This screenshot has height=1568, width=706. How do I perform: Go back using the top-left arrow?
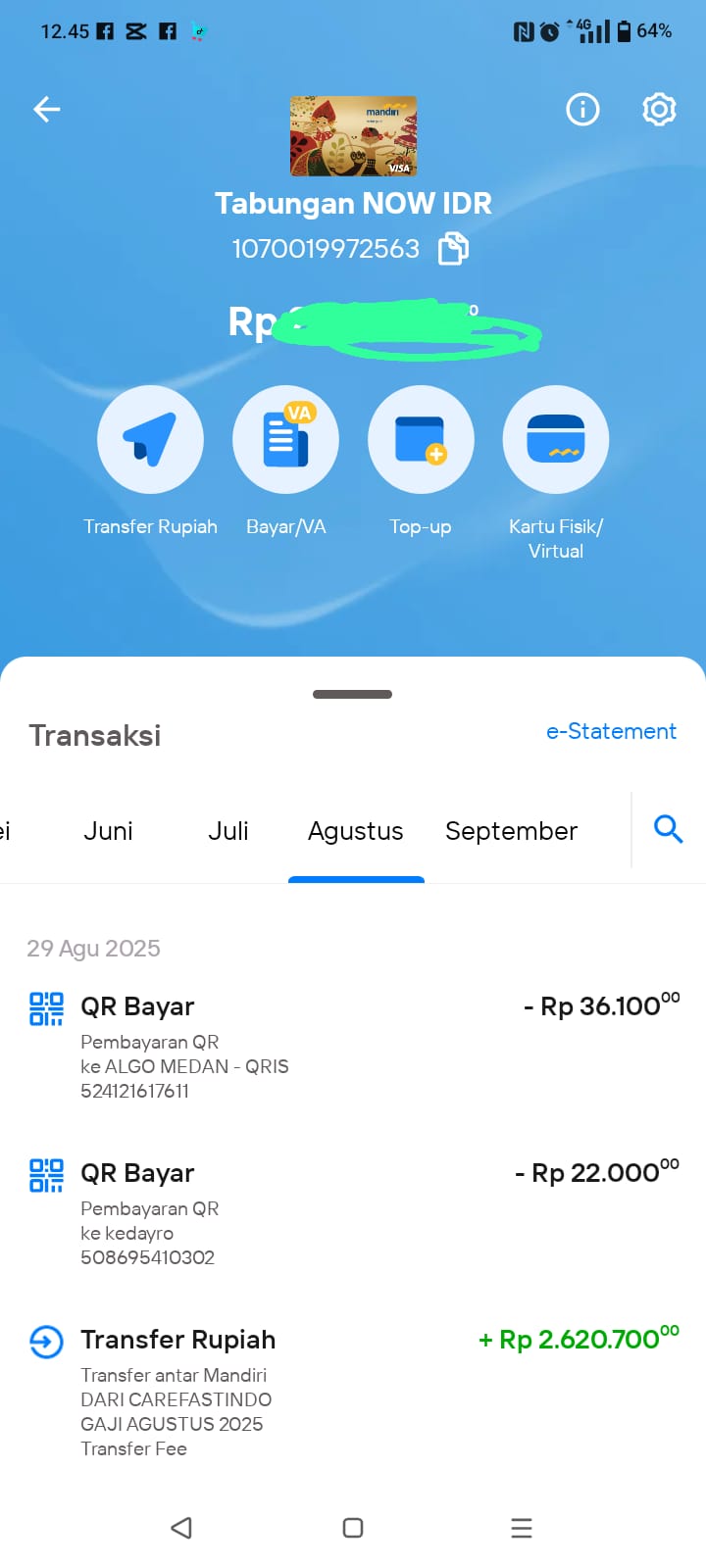(47, 109)
